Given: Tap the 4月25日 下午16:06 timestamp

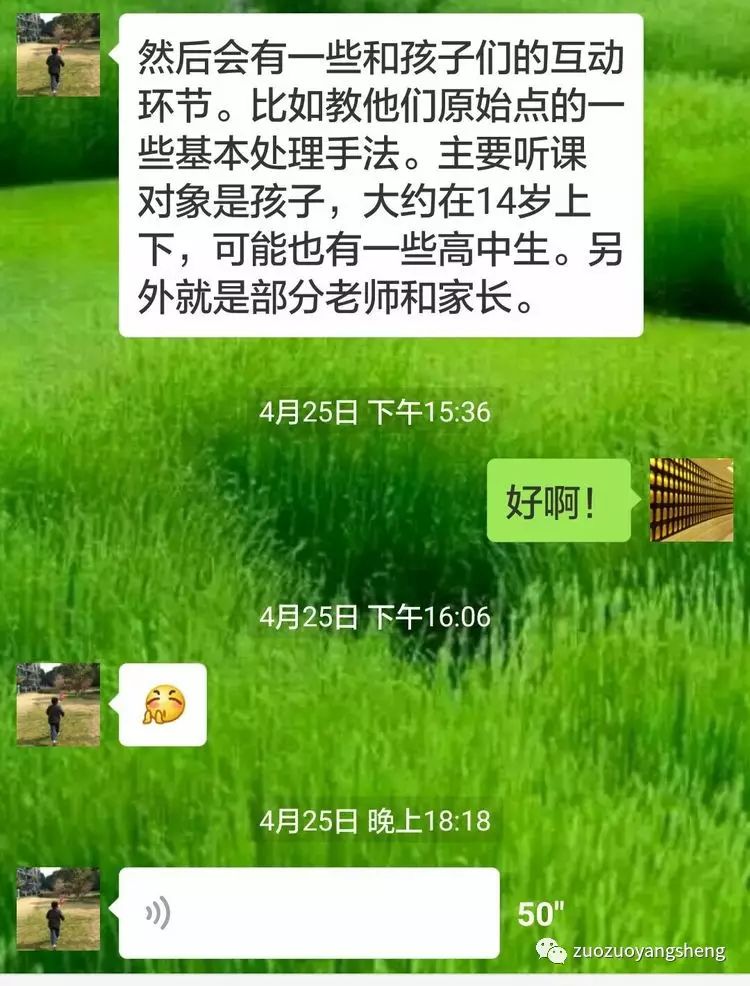Looking at the screenshot, I should (375, 617).
